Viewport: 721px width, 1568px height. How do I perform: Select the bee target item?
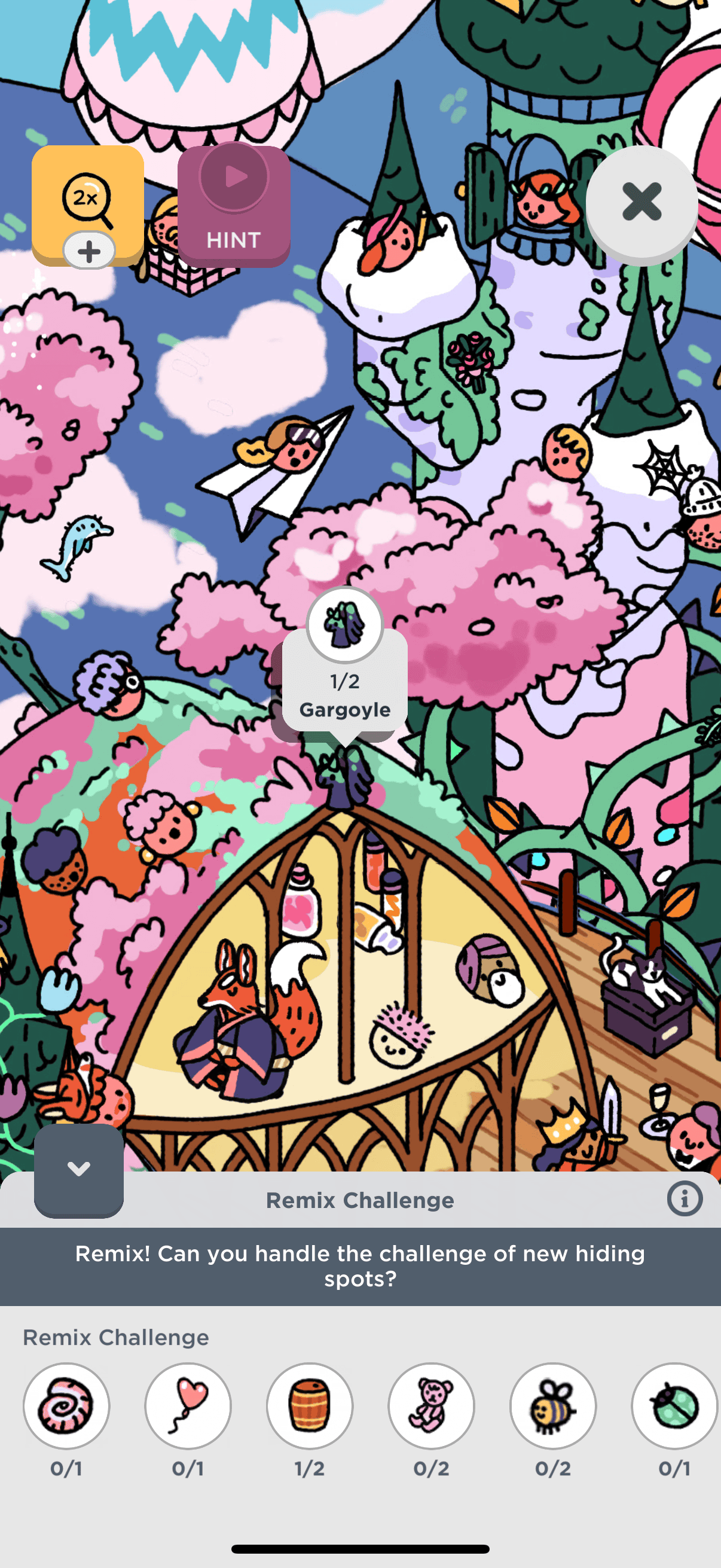pyautogui.click(x=553, y=1406)
